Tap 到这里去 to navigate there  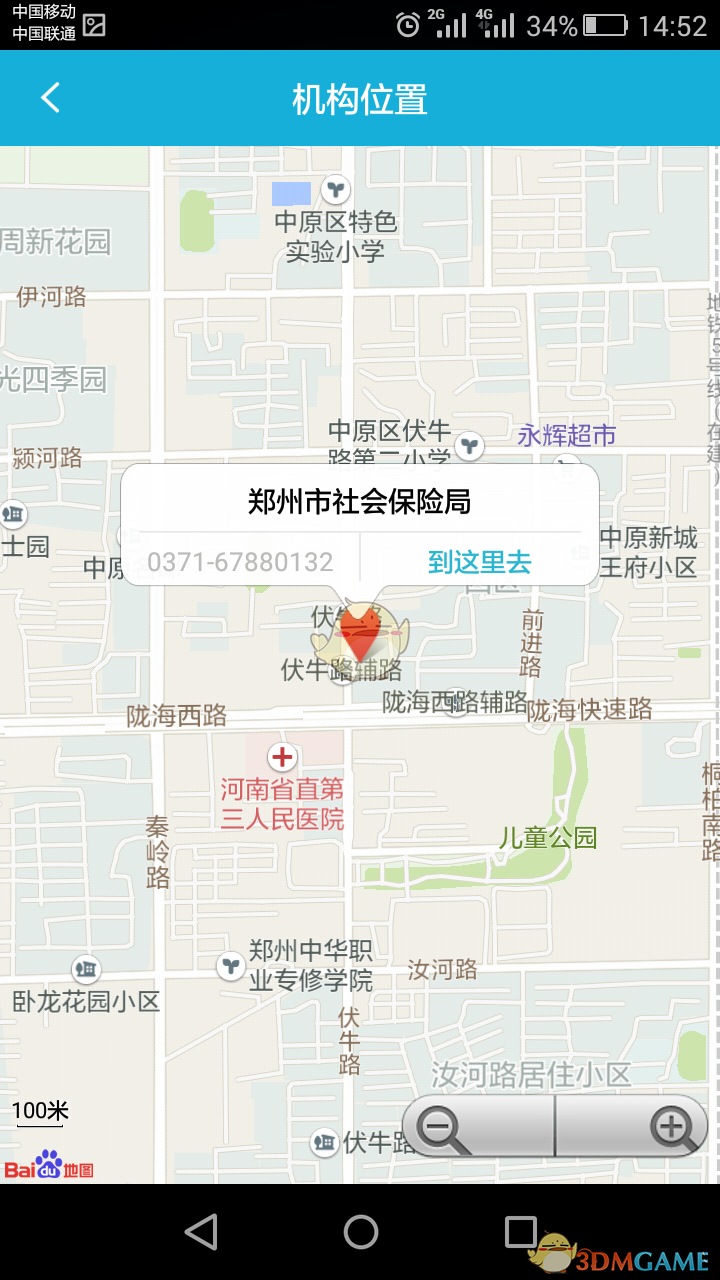(479, 562)
